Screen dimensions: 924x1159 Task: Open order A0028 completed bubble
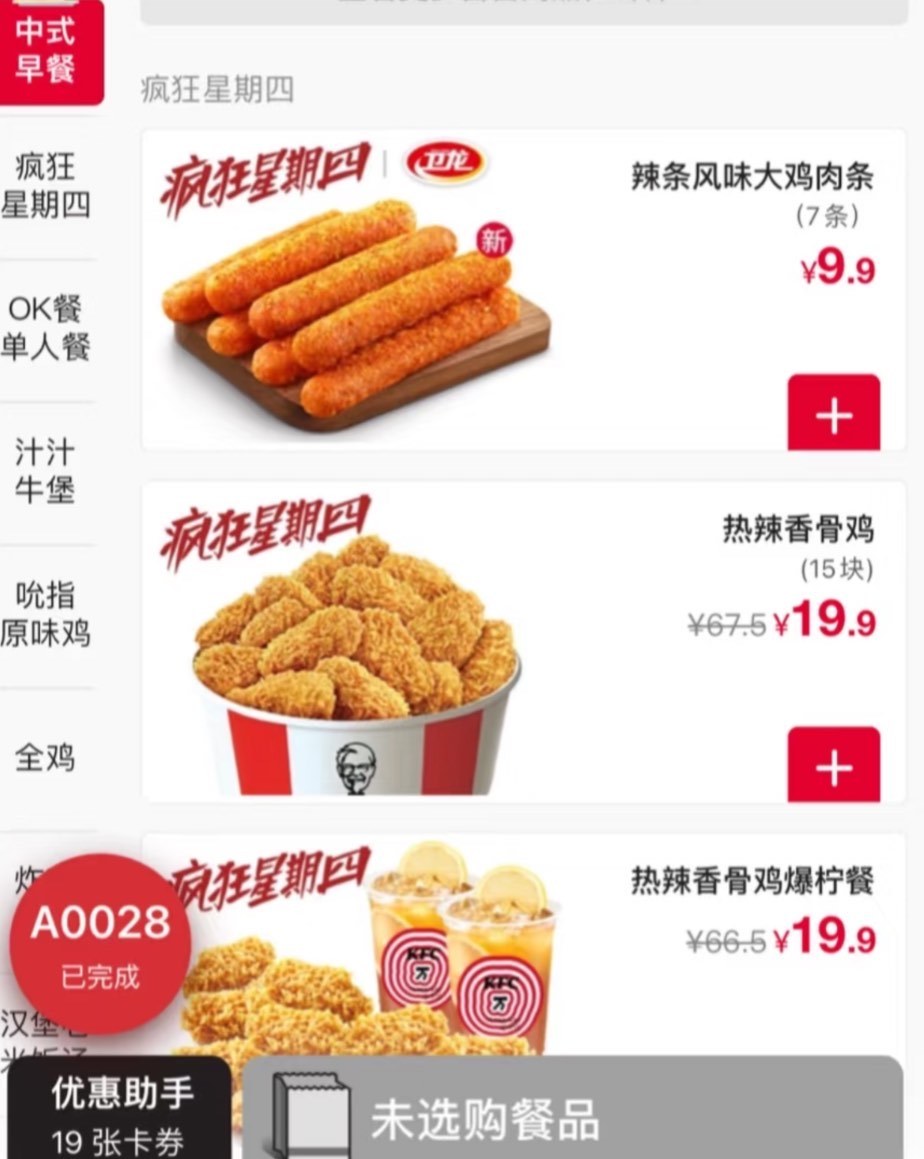pos(100,943)
